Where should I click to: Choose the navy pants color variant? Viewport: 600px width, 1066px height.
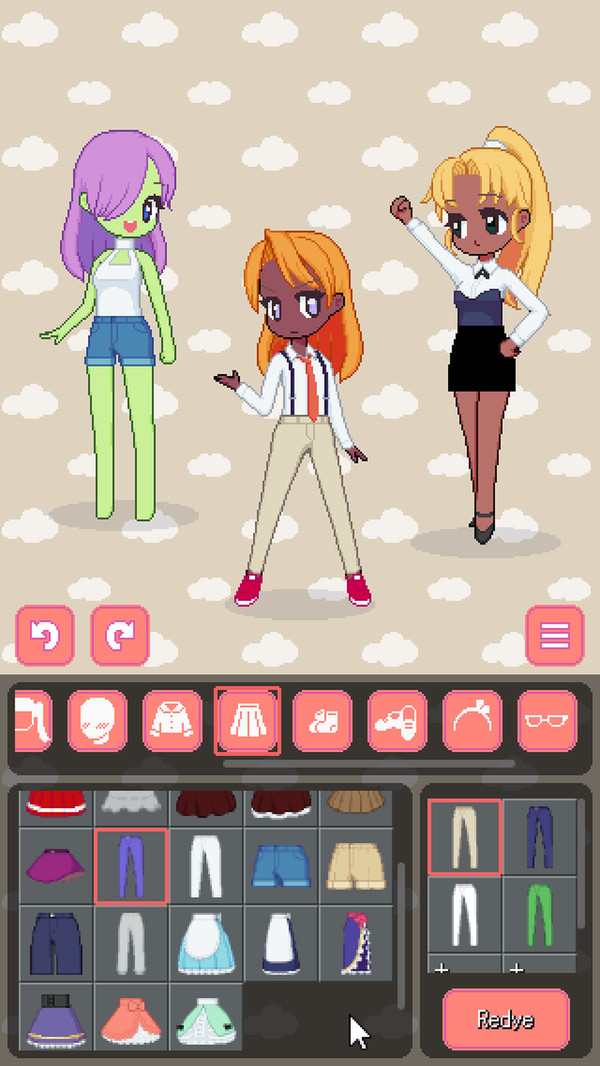(x=541, y=836)
